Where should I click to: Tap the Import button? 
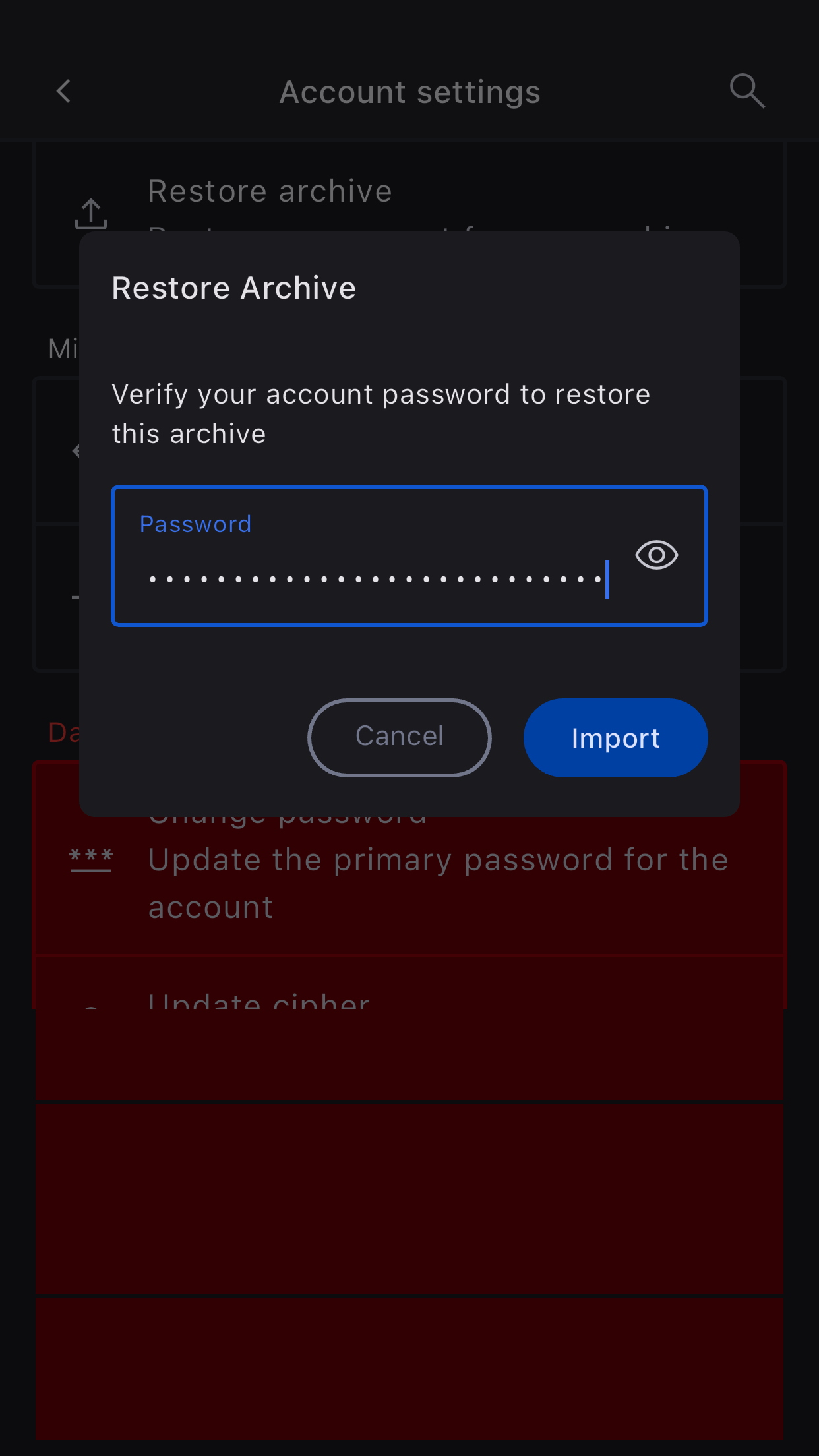tap(615, 738)
